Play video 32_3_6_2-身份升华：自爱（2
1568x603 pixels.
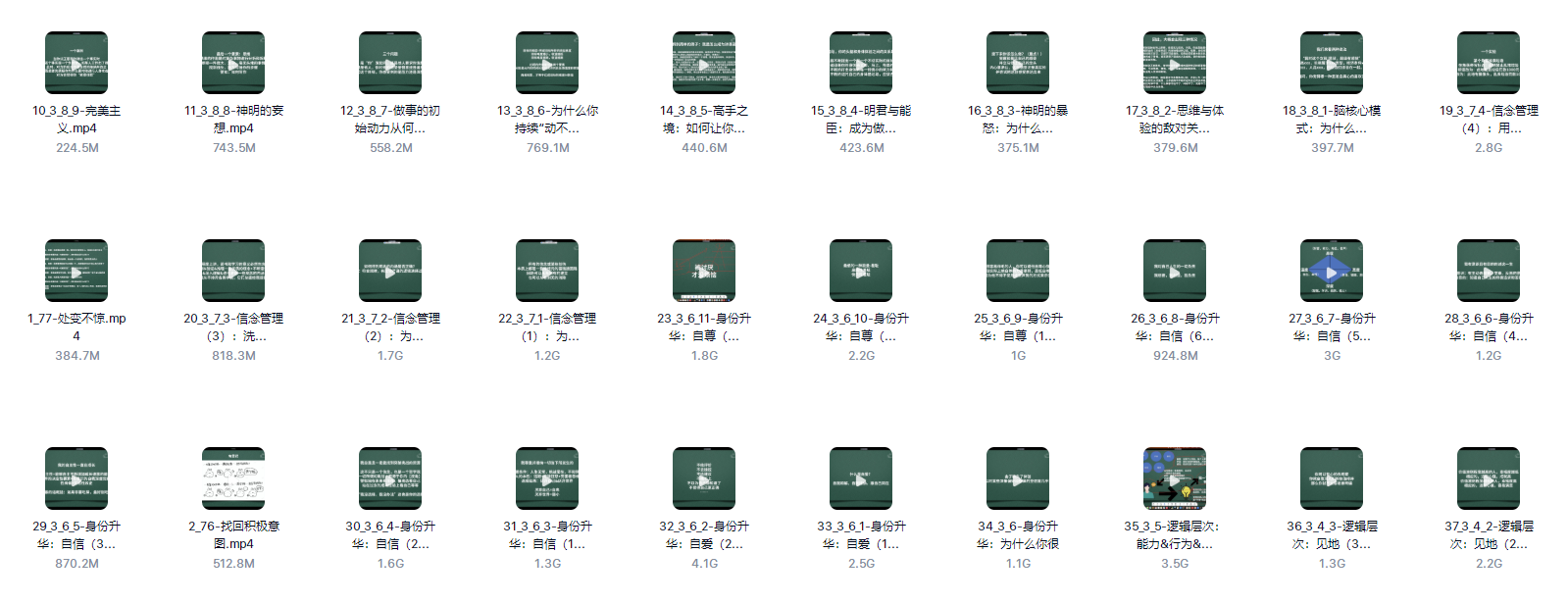[x=704, y=479]
